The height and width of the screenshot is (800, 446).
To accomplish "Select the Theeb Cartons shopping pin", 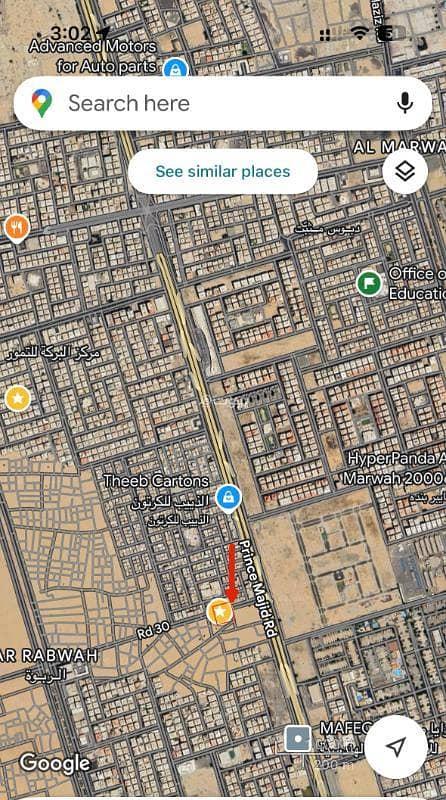I will click(x=228, y=498).
